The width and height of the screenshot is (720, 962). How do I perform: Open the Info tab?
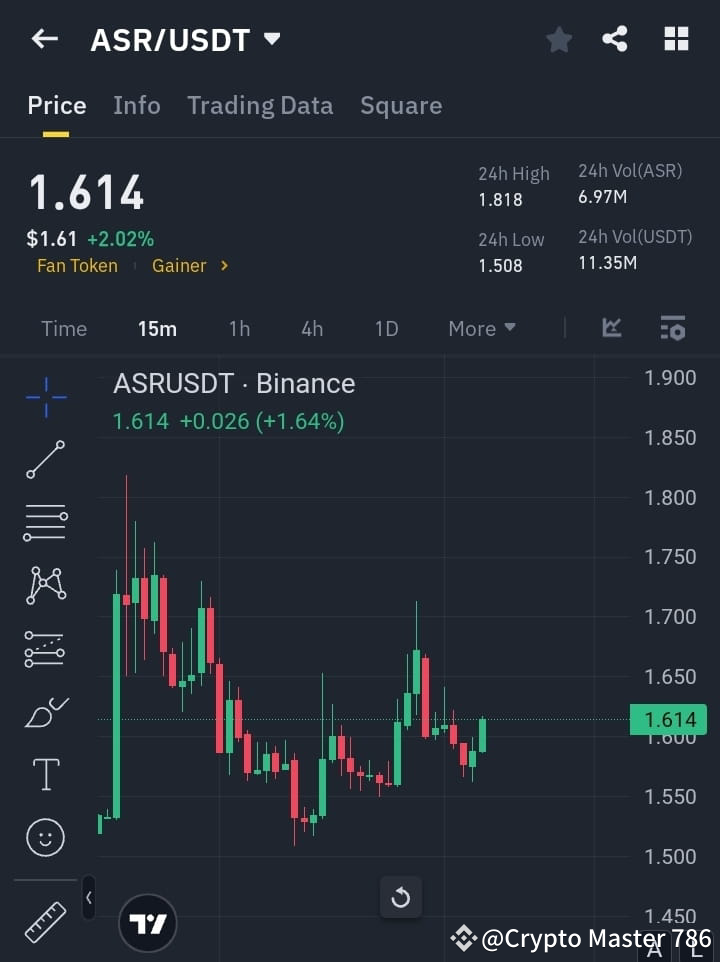click(137, 105)
